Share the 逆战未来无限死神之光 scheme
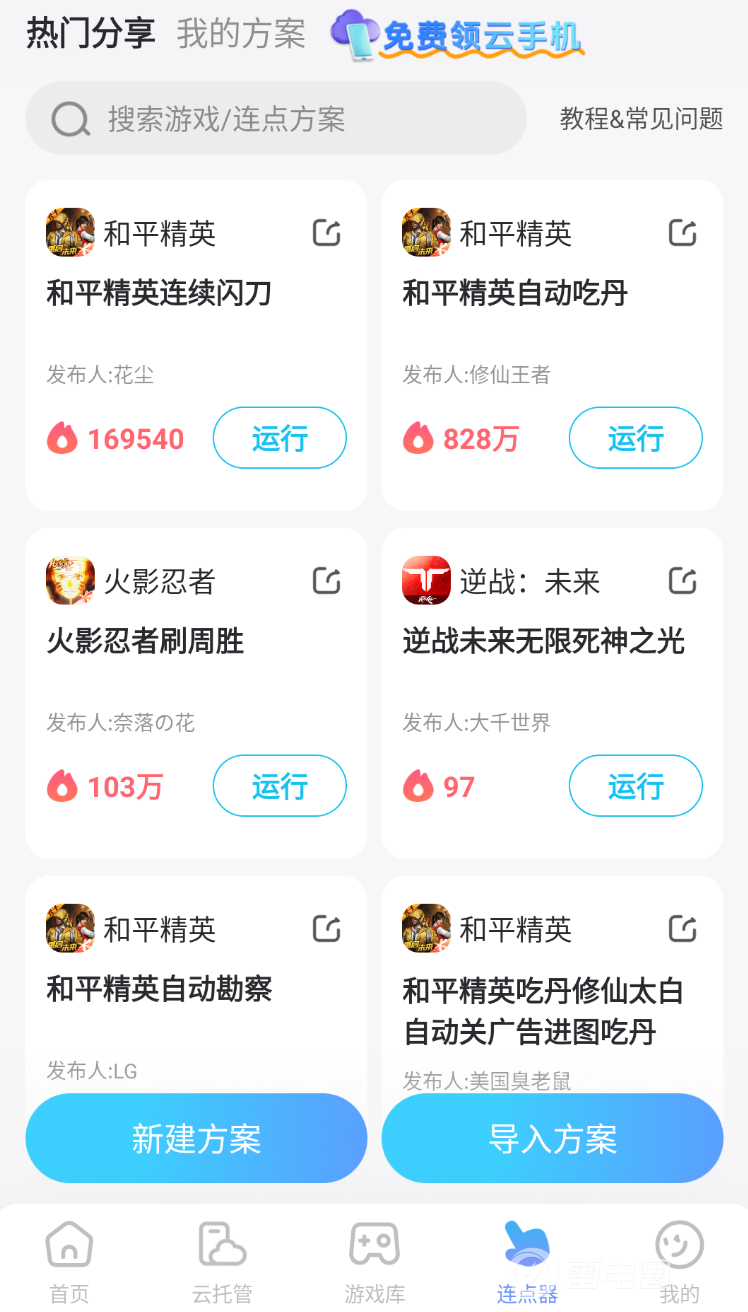 (x=683, y=581)
